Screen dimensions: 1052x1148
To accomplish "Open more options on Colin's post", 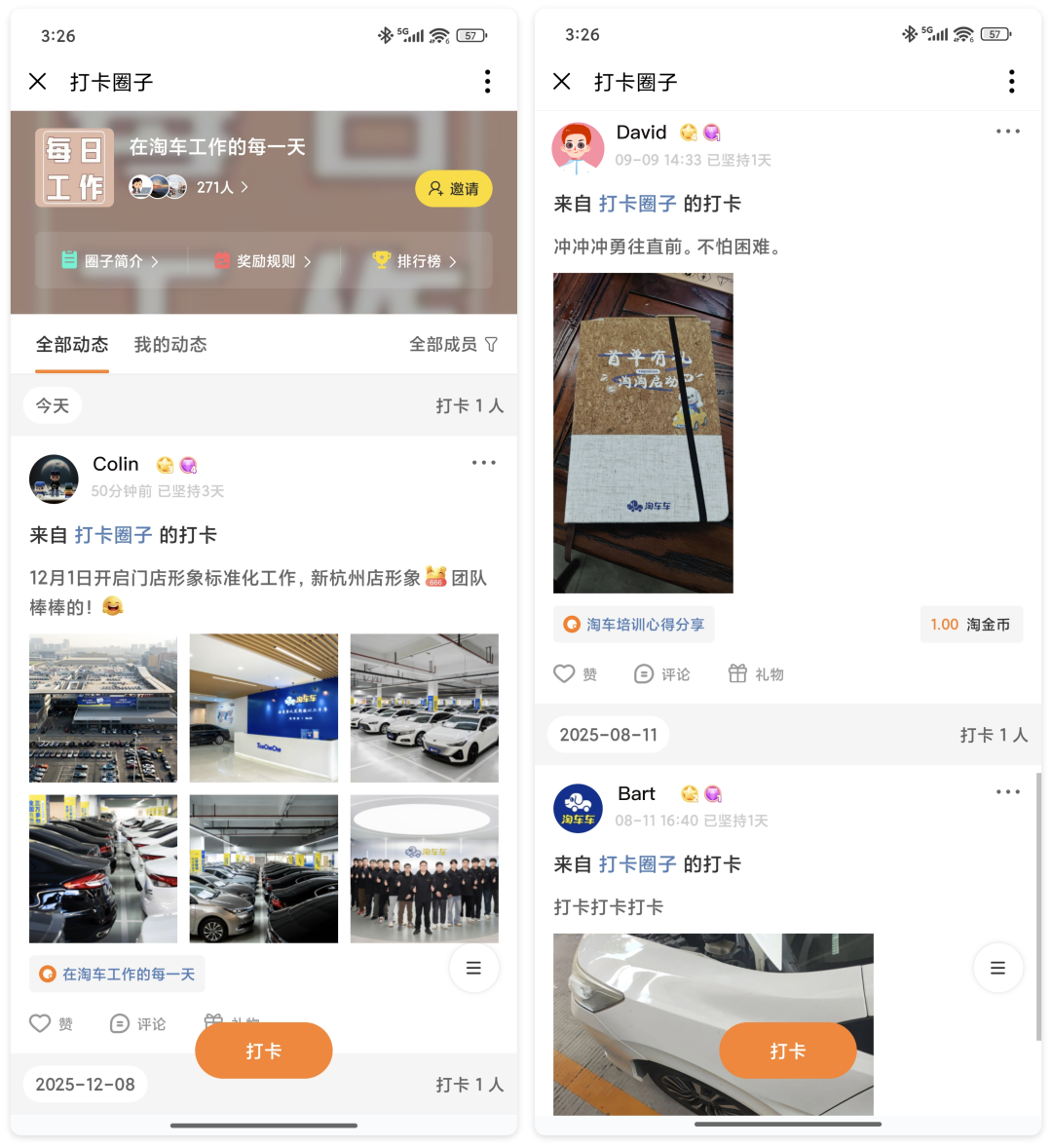I will tap(484, 463).
